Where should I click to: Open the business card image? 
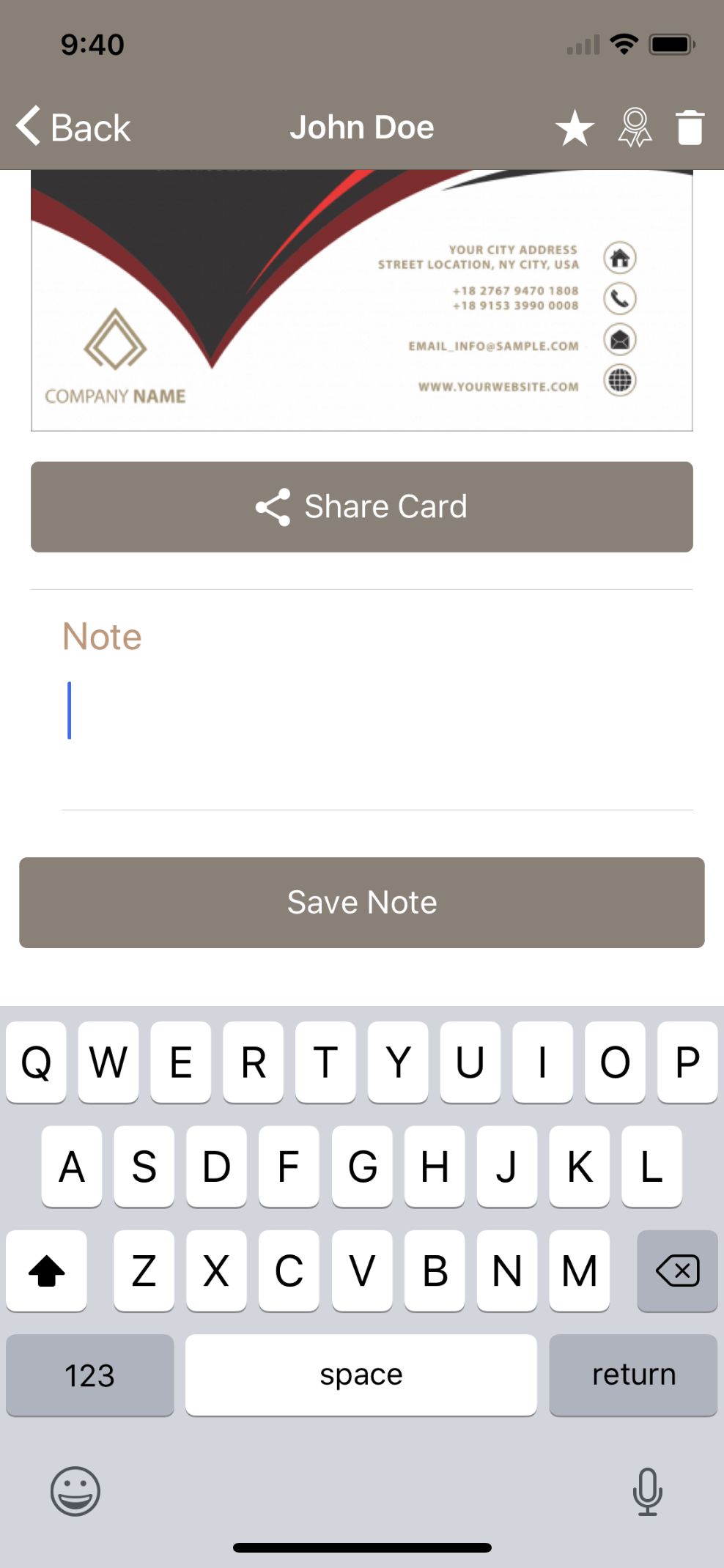coord(362,300)
